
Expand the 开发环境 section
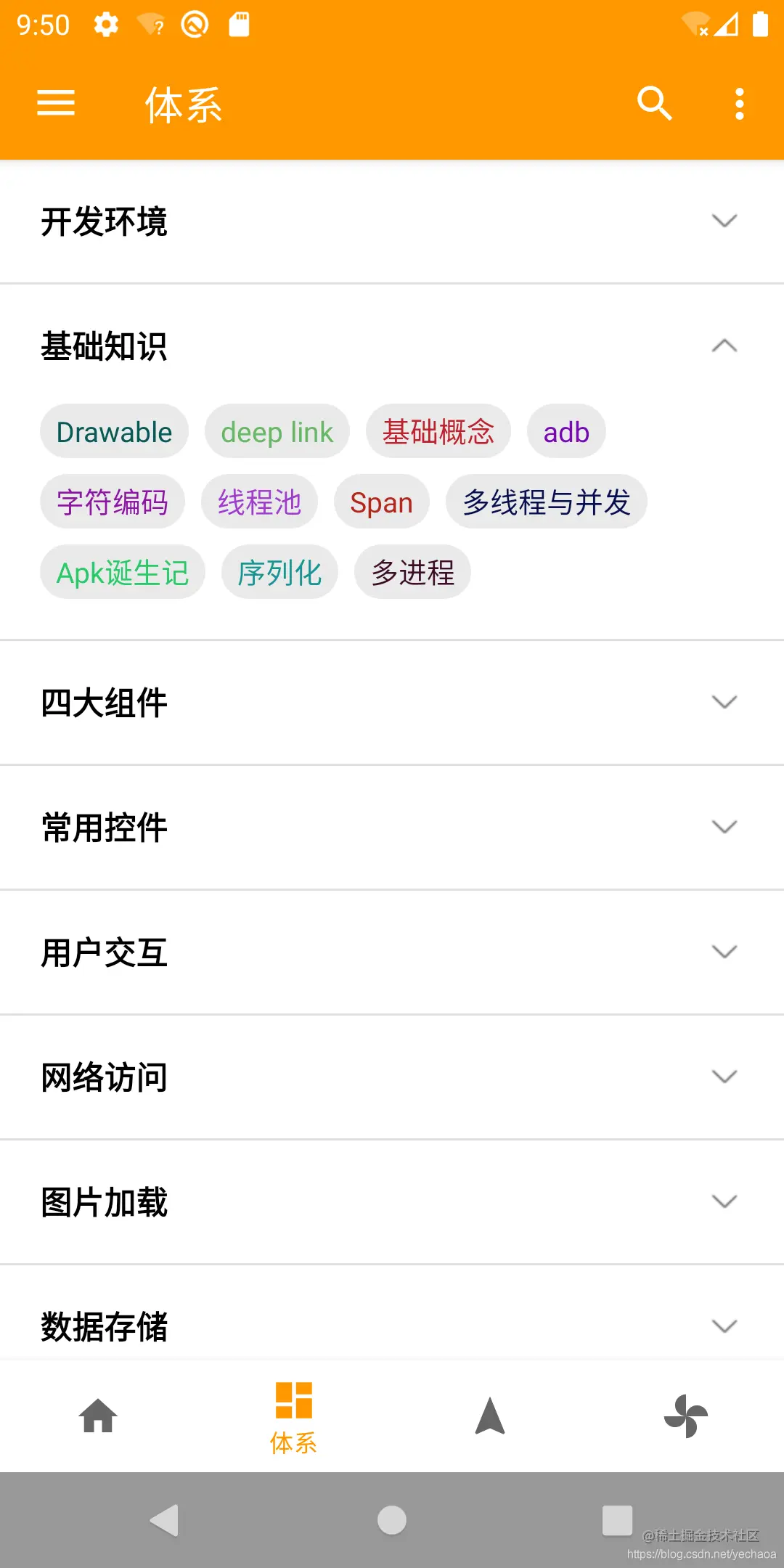point(392,221)
